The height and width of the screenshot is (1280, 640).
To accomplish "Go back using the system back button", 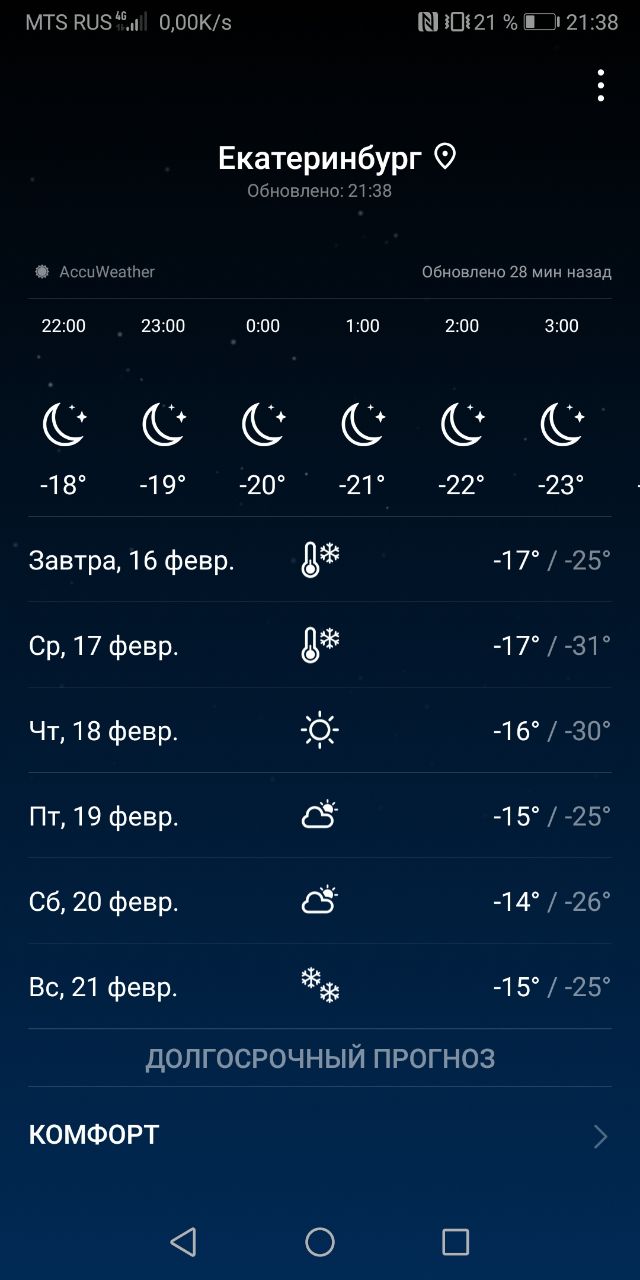I will click(183, 1242).
